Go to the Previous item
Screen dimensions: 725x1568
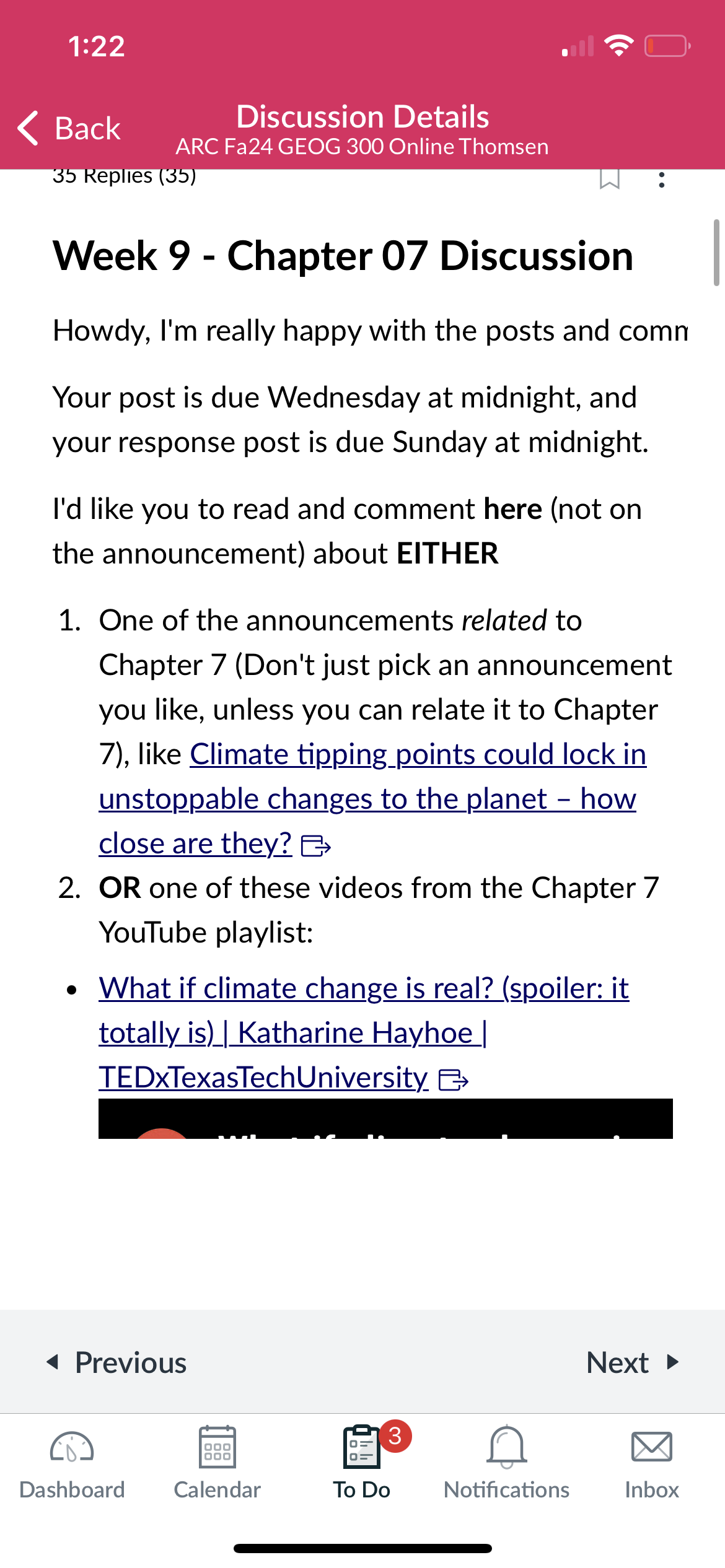tap(116, 1362)
